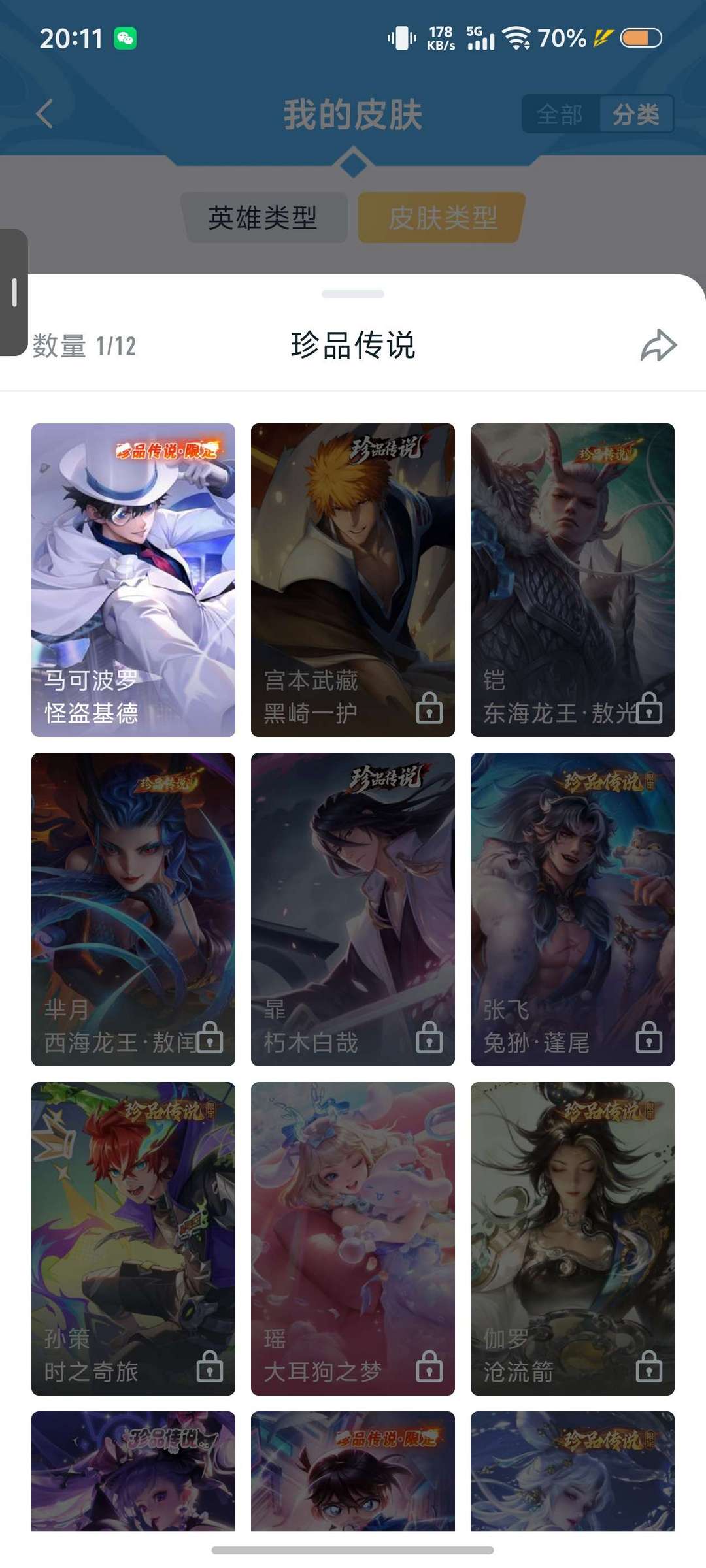The image size is (706, 1568).
Task: Share the 珍品传说 skin list
Action: (658, 345)
